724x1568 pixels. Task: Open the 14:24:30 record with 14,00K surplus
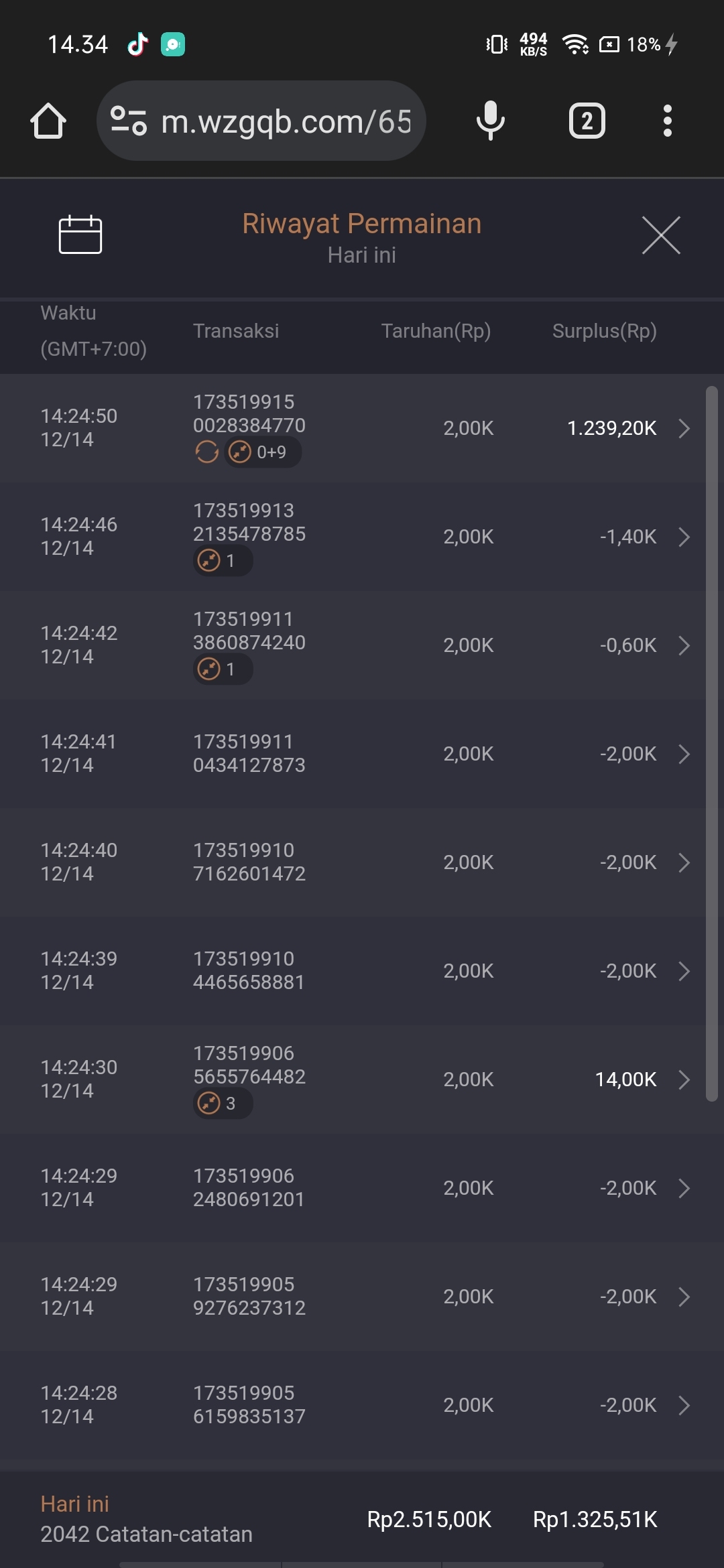(684, 1080)
